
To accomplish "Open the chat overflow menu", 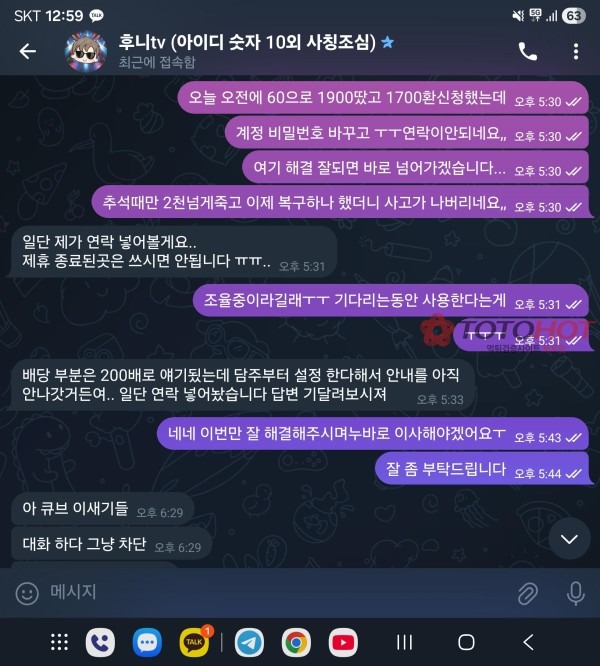I will pyautogui.click(x=575, y=51).
